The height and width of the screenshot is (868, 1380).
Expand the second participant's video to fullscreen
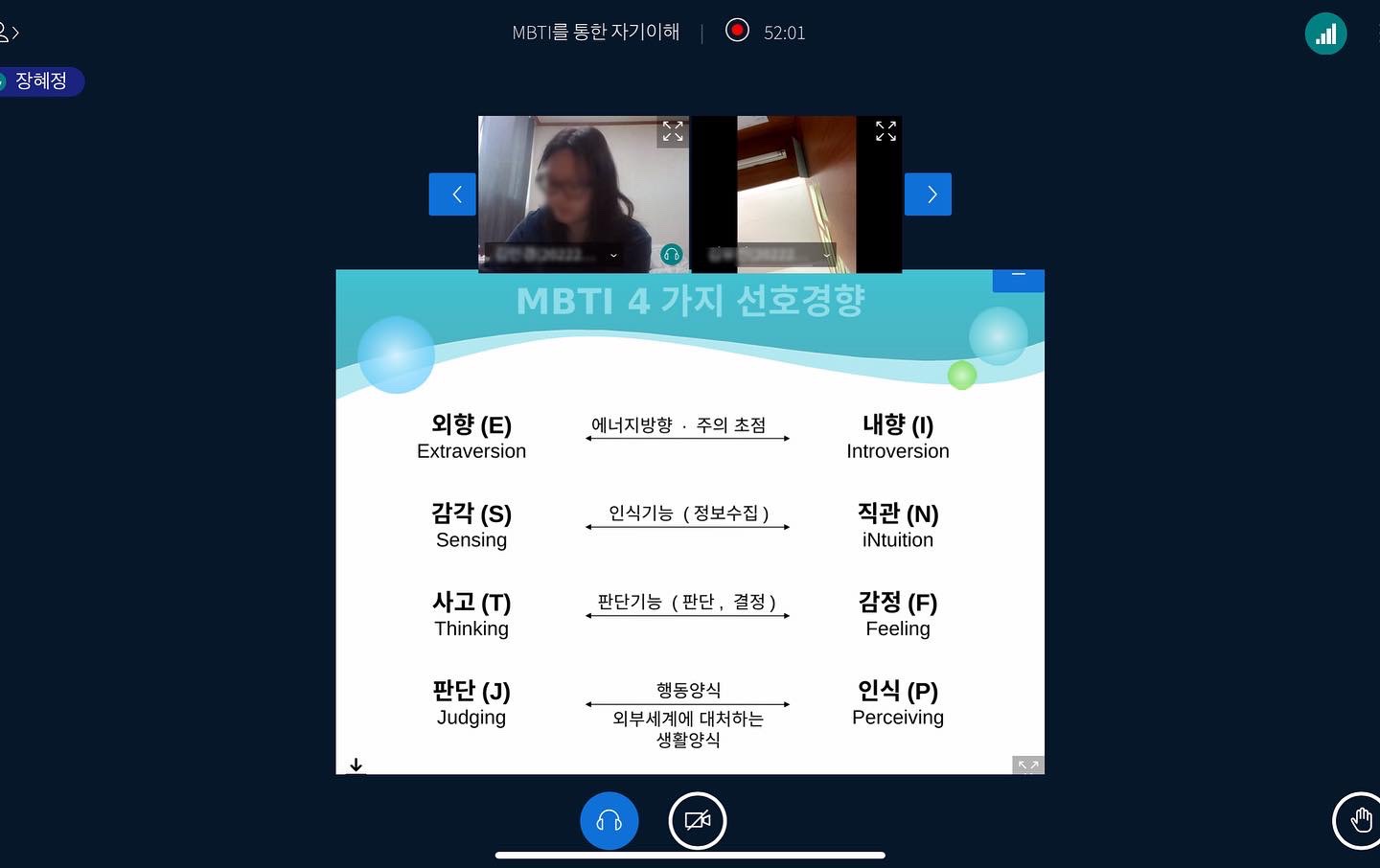point(885,131)
